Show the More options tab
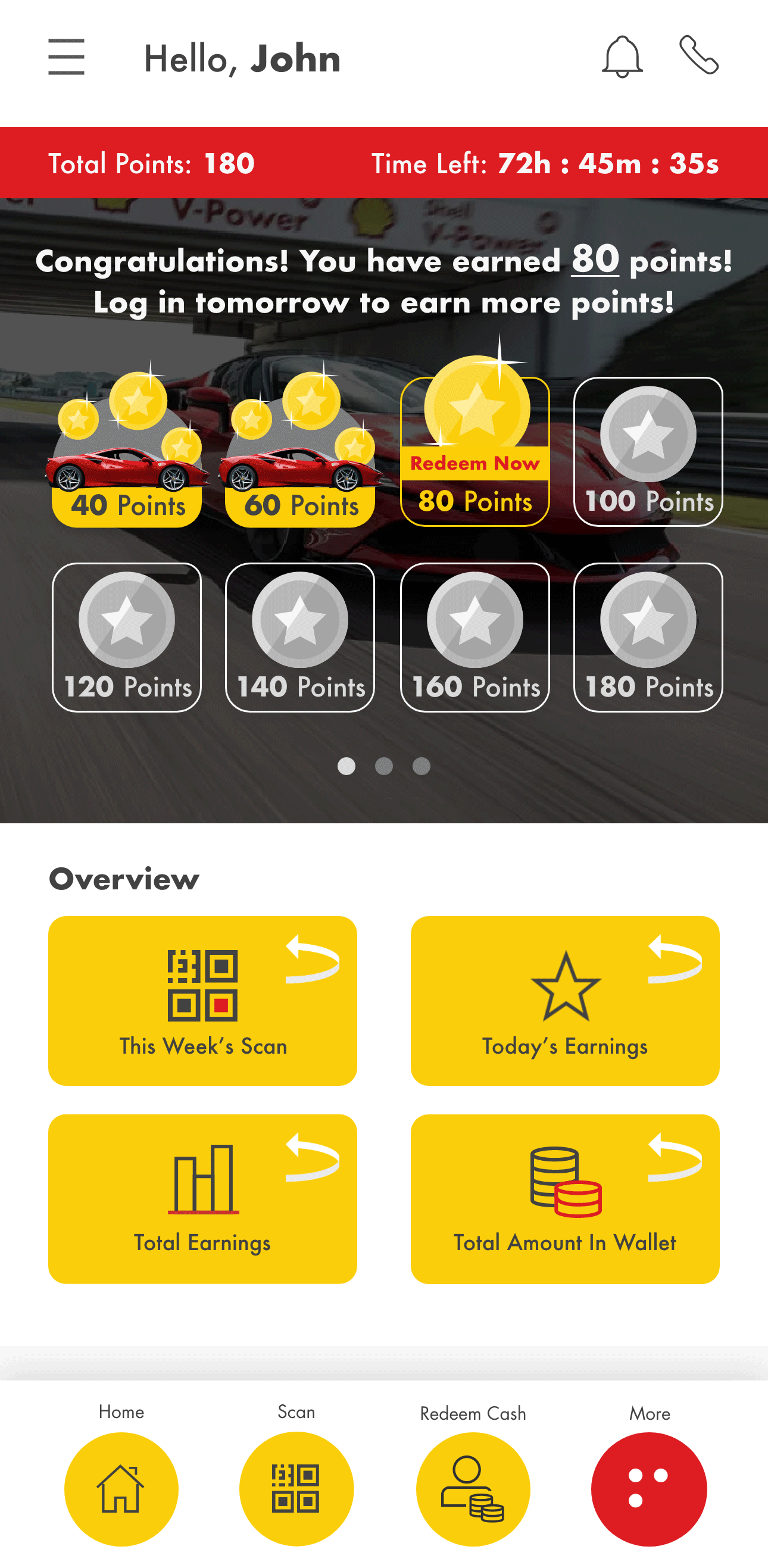This screenshot has height=1568, width=768. click(x=649, y=1488)
